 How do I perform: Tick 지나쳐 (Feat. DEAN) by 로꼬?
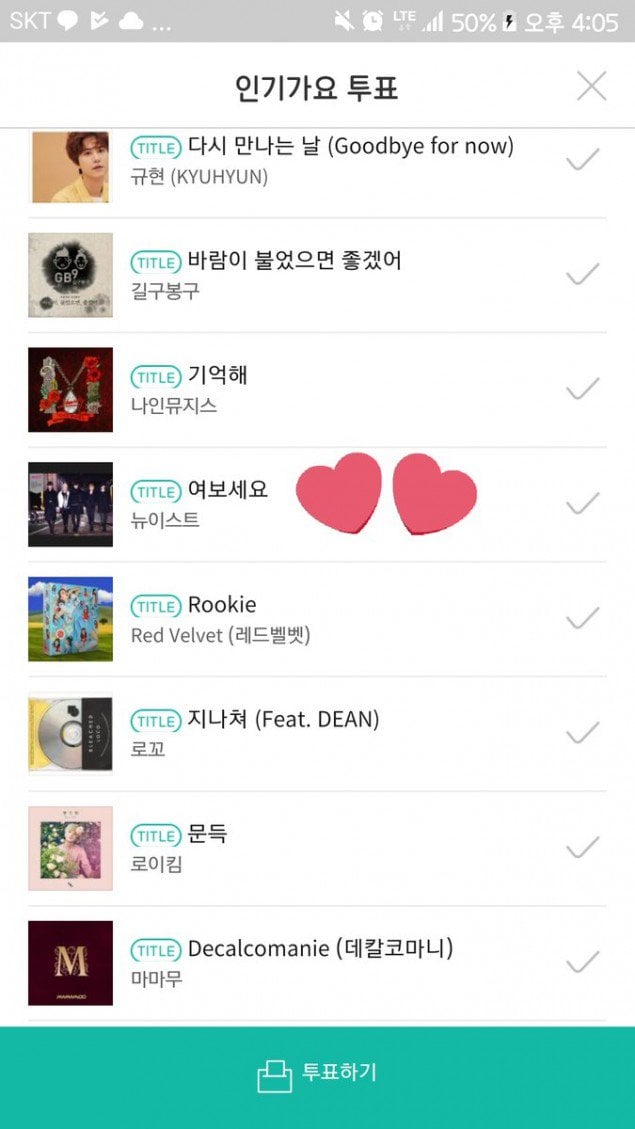tap(582, 733)
